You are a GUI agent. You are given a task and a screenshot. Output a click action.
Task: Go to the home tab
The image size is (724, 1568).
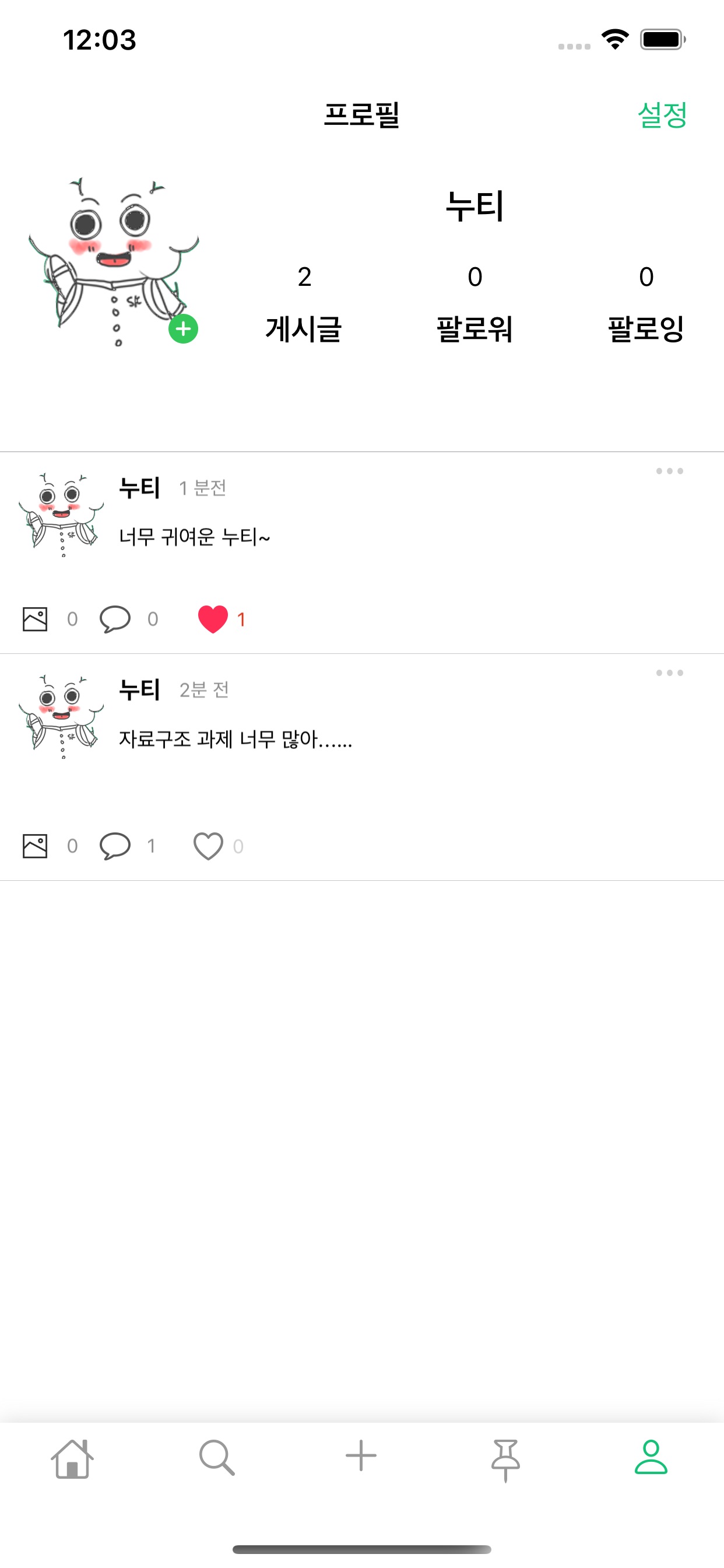[x=72, y=1458]
